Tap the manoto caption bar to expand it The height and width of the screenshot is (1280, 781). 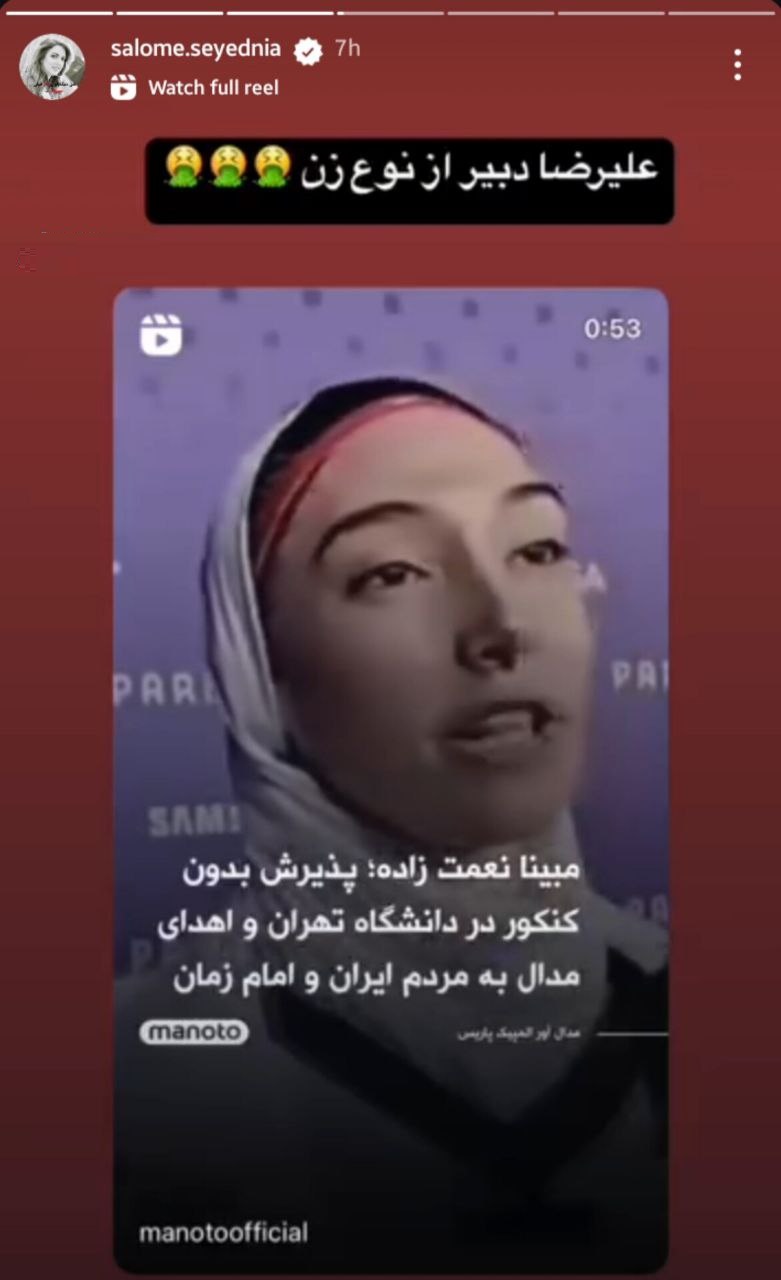(390, 1232)
